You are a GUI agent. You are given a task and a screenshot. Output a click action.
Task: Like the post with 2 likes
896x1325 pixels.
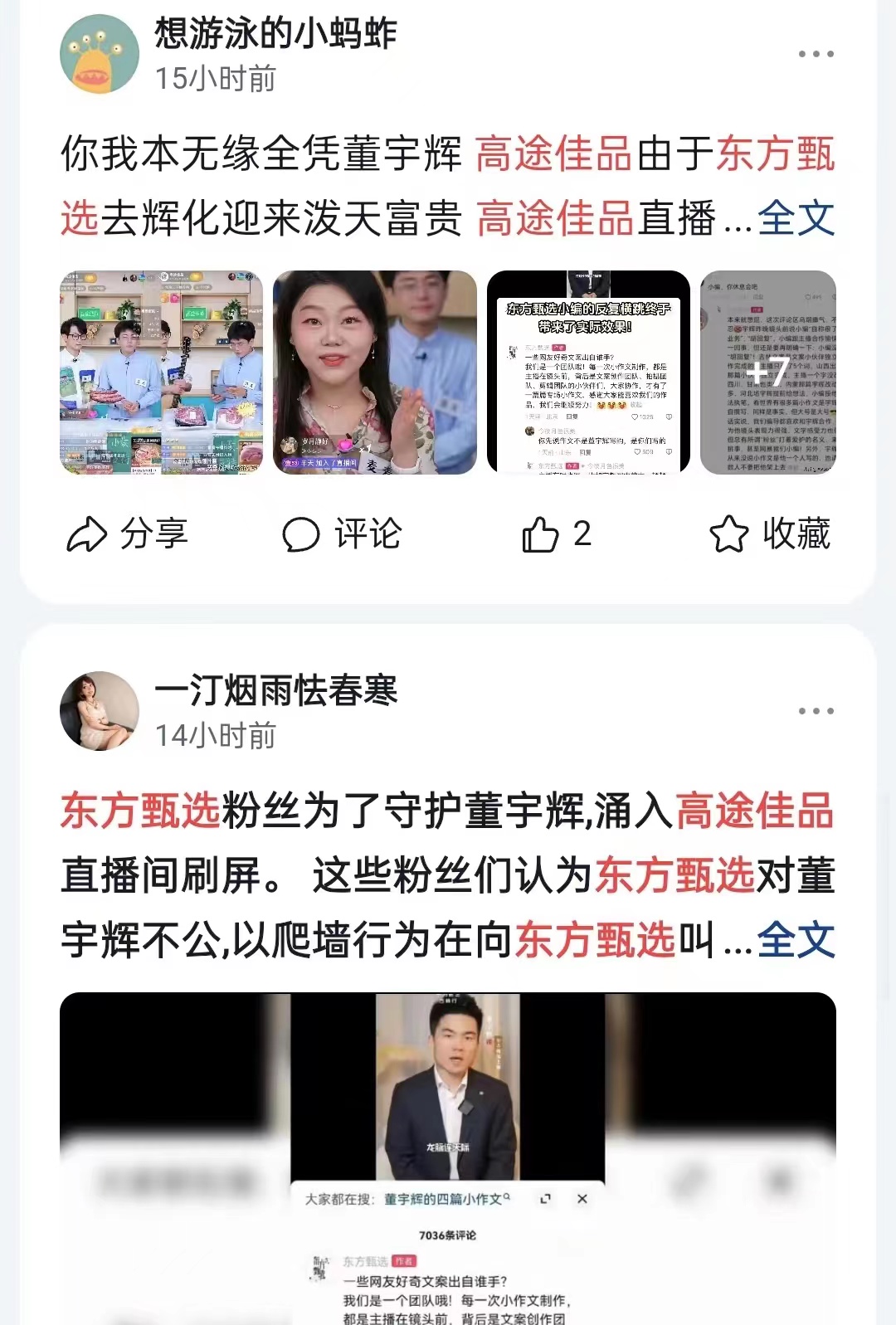(x=556, y=534)
